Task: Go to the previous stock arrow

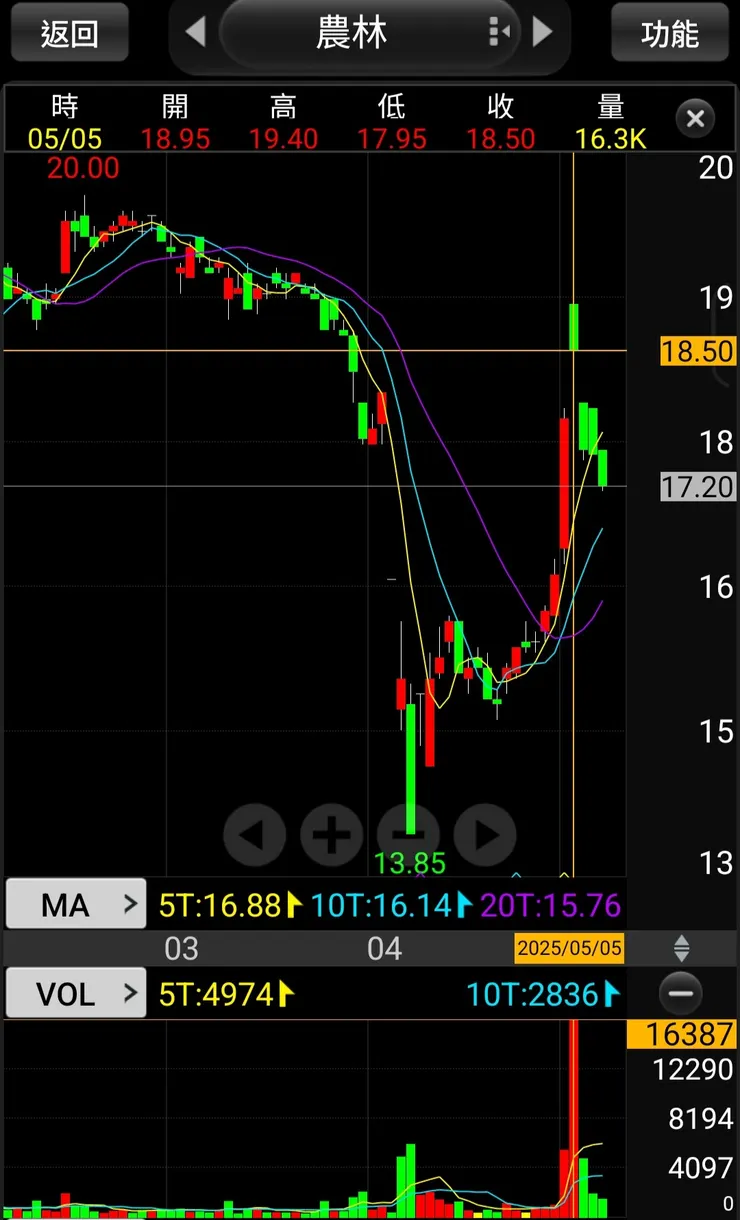Action: 195,32
